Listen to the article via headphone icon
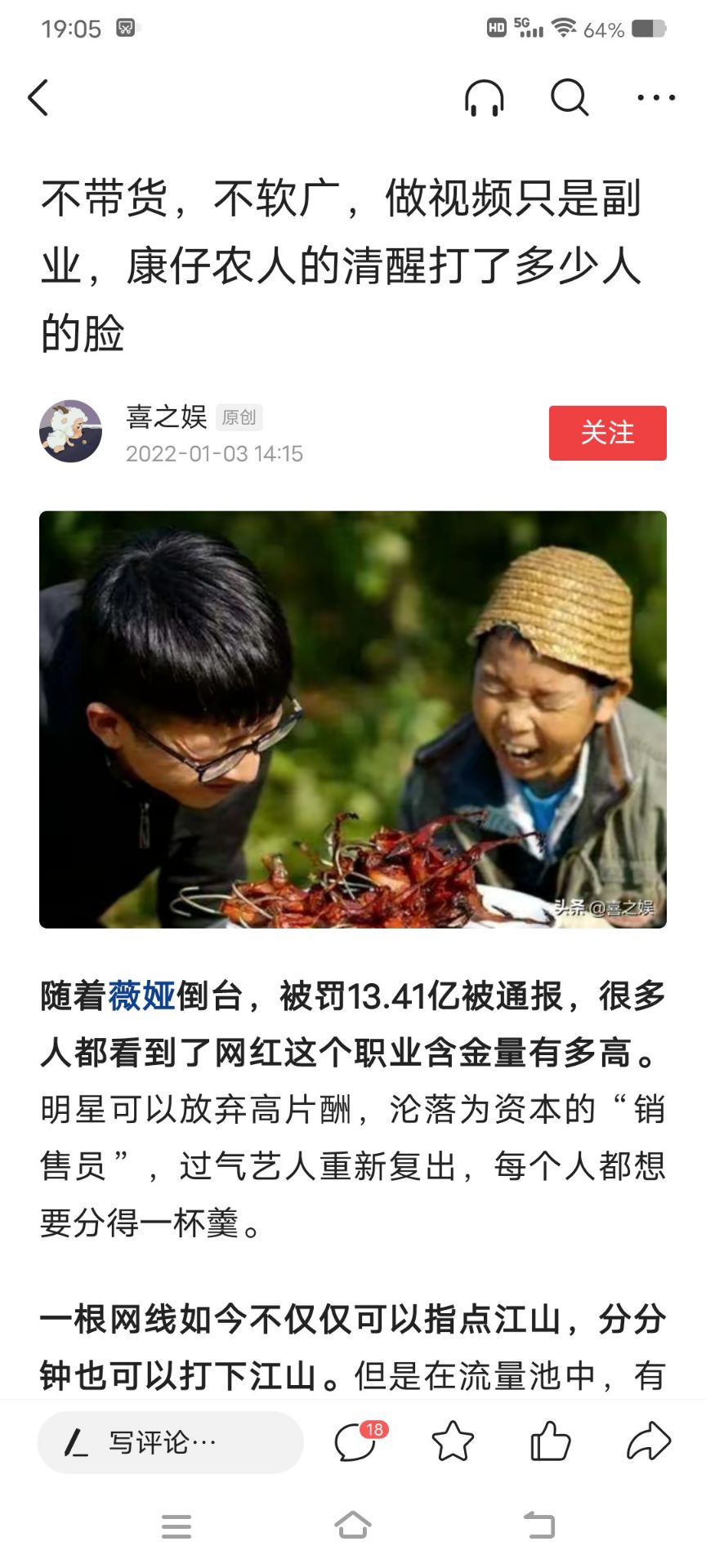The image size is (706, 1568). pos(484,98)
